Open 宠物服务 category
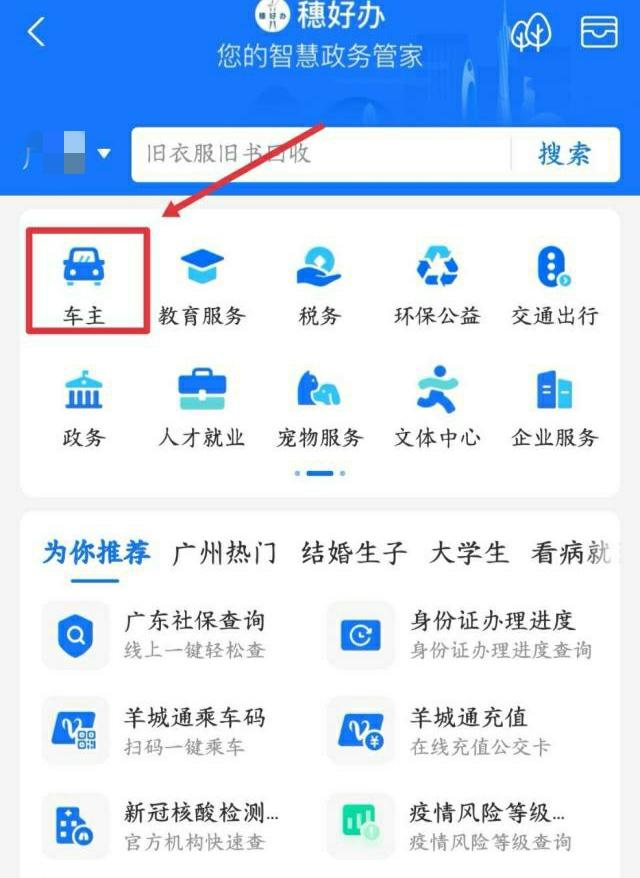The image size is (640, 878). coord(319,407)
